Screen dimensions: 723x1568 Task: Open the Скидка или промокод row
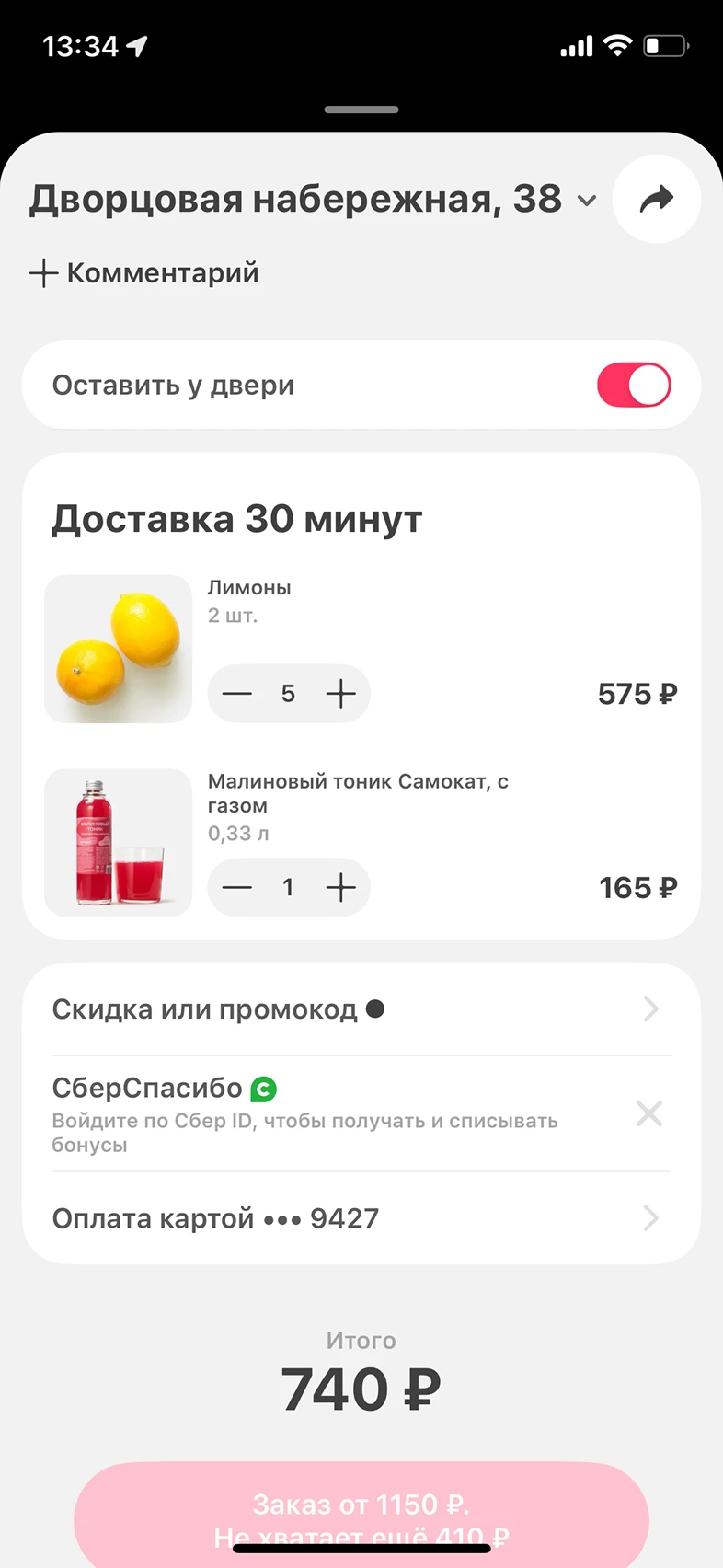click(361, 1009)
